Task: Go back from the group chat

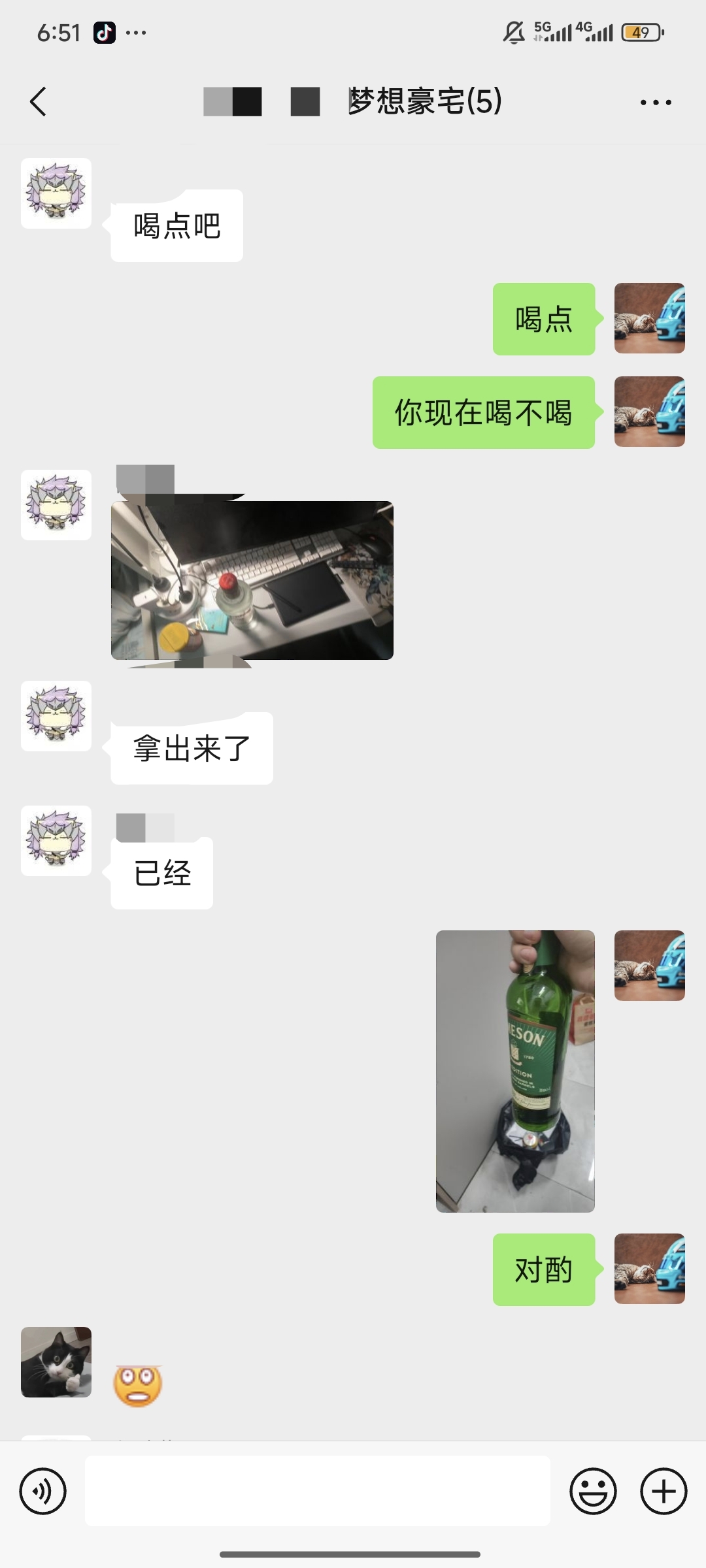Action: coord(38,102)
